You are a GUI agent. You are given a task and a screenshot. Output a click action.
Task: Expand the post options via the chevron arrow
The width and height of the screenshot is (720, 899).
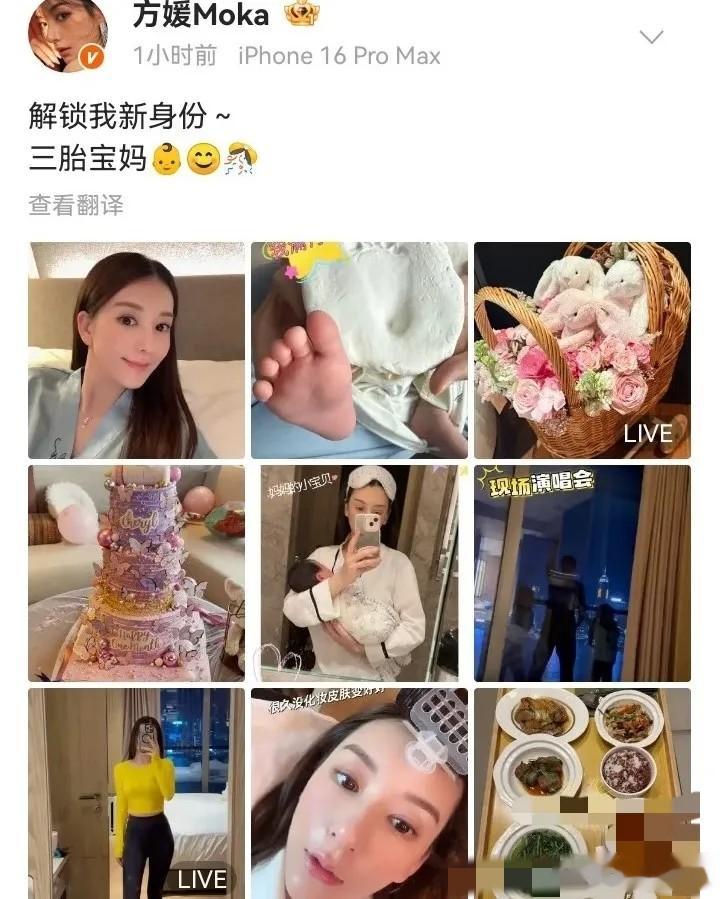tap(653, 35)
